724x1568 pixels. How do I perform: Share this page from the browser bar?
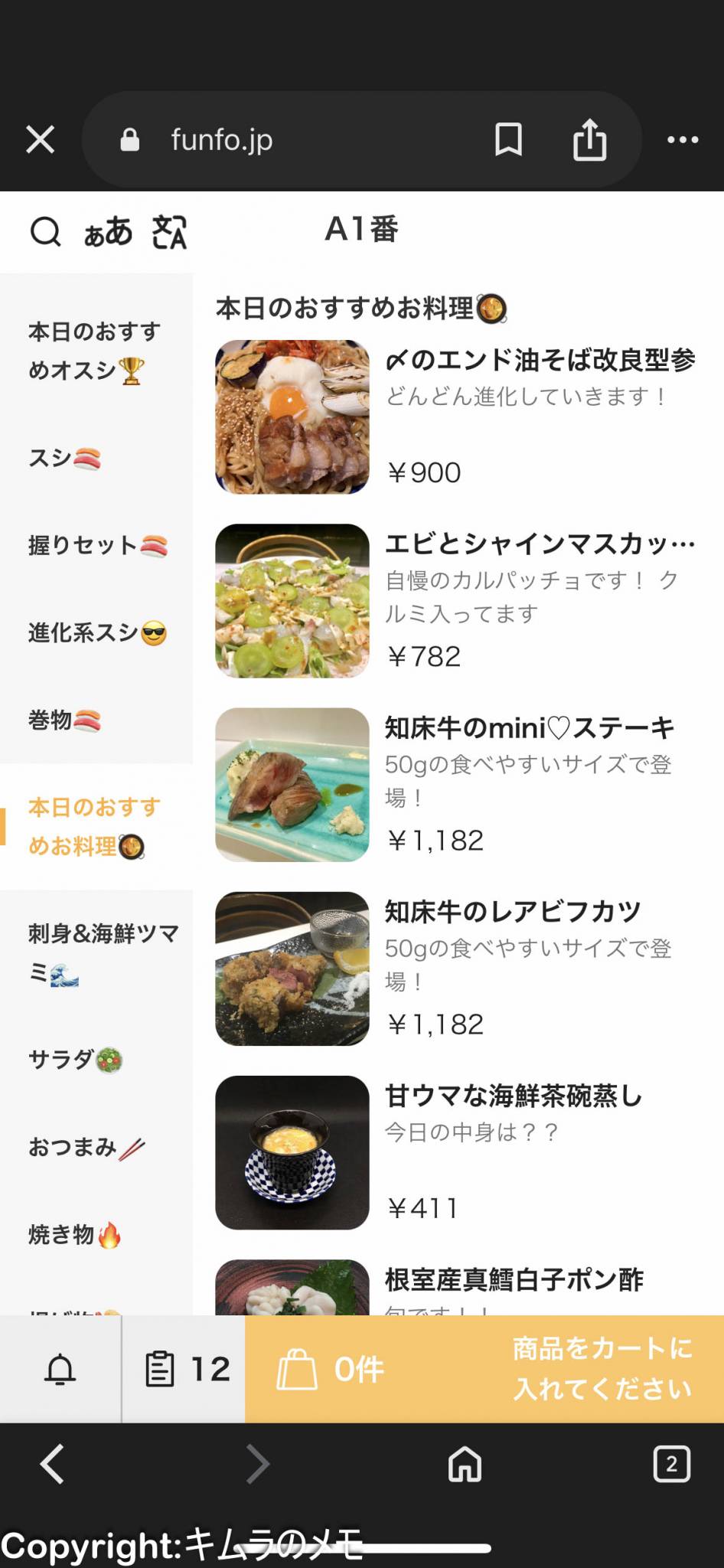589,139
